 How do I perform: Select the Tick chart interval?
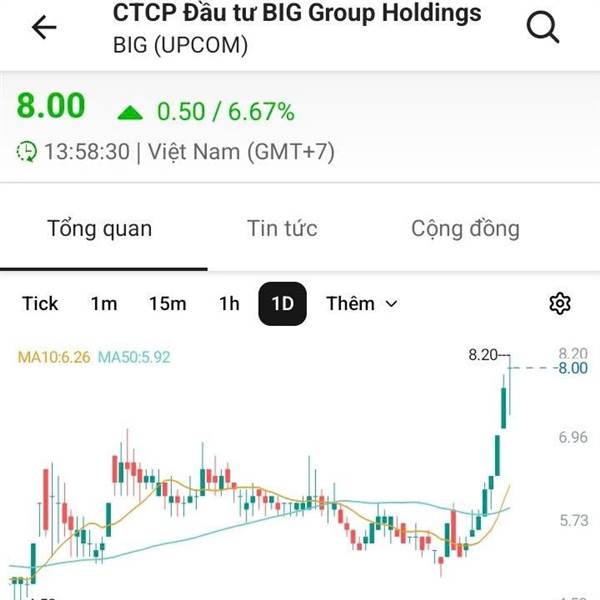40,304
